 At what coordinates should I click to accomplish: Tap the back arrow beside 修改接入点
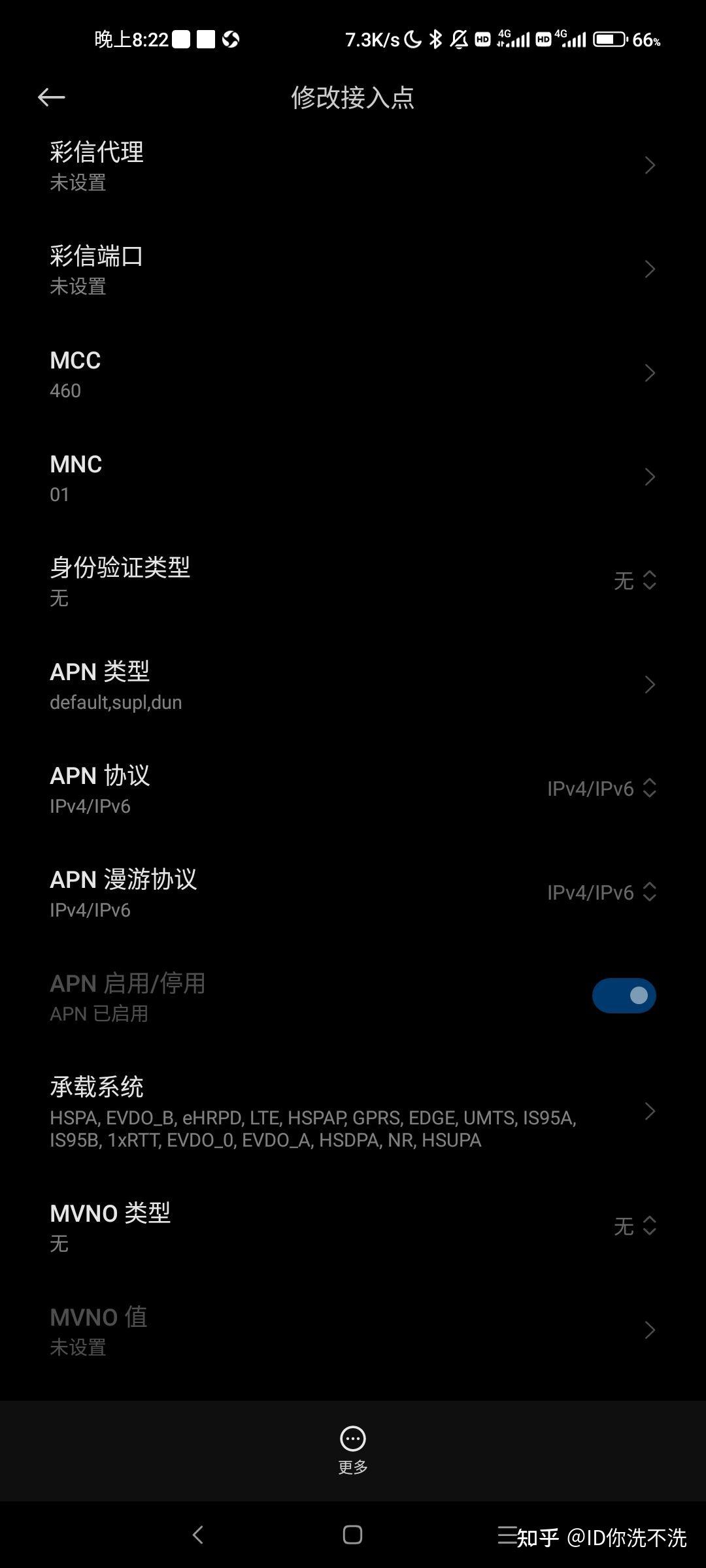[x=51, y=97]
